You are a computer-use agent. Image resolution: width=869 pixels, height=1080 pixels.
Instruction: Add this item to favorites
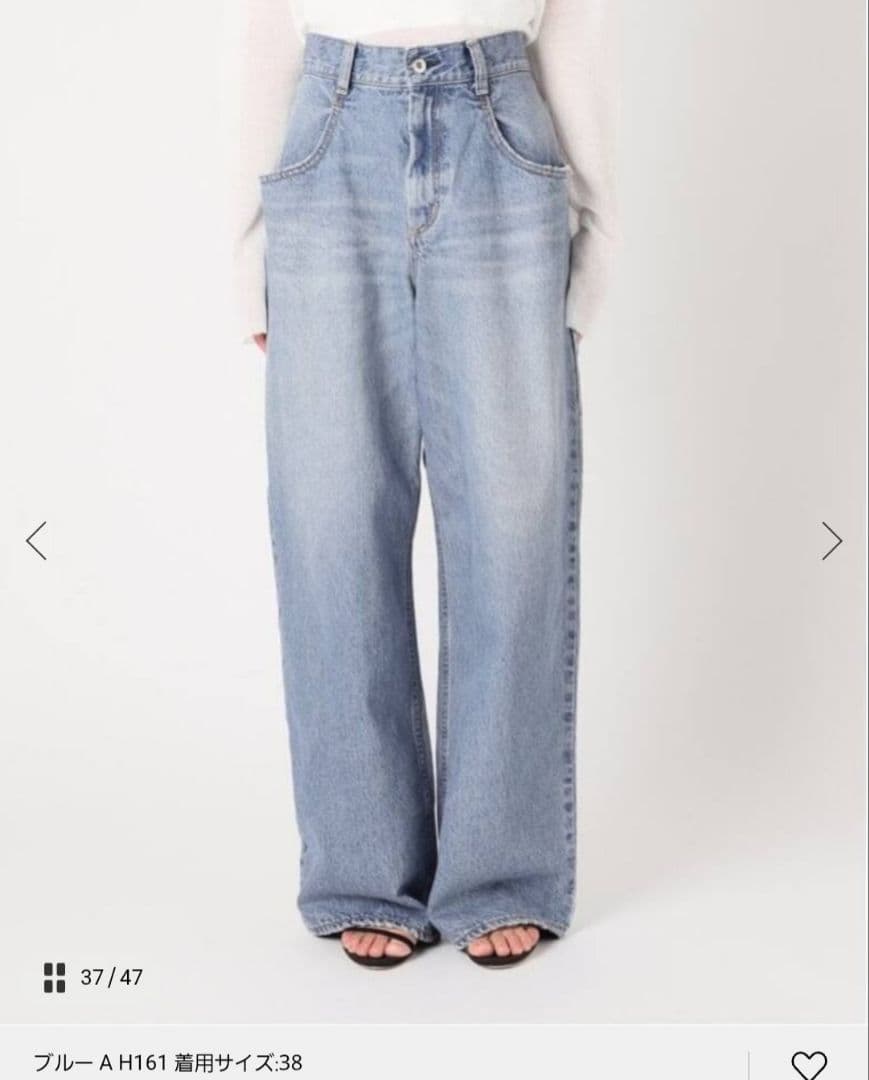click(808, 1064)
